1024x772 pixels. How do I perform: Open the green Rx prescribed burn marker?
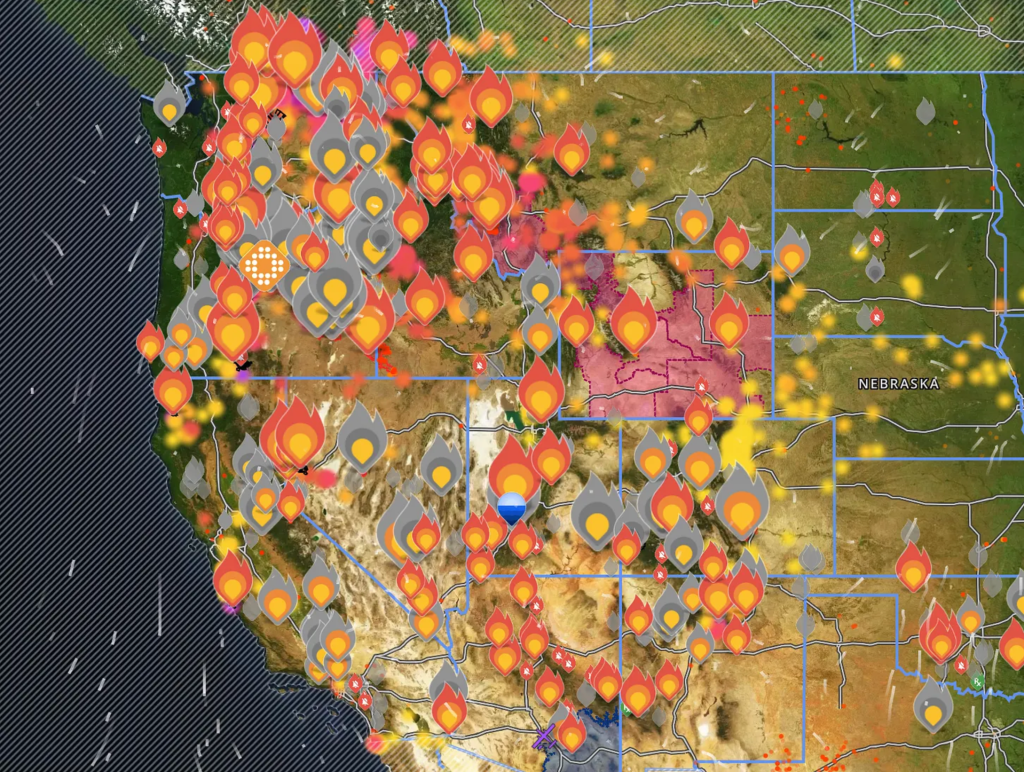977,682
